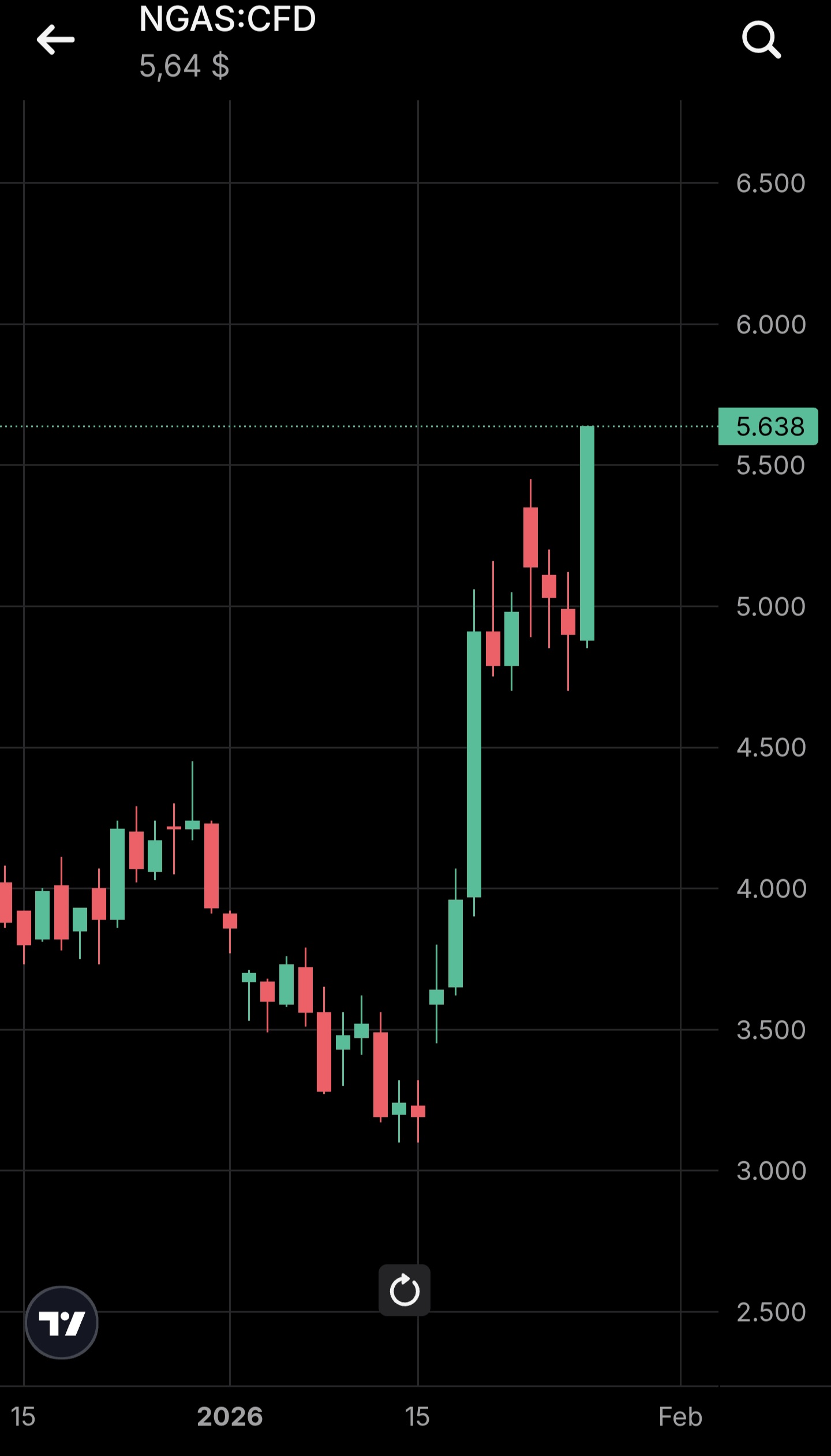831x1456 pixels.
Task: Open the TradingView logo button
Action: tap(62, 1322)
